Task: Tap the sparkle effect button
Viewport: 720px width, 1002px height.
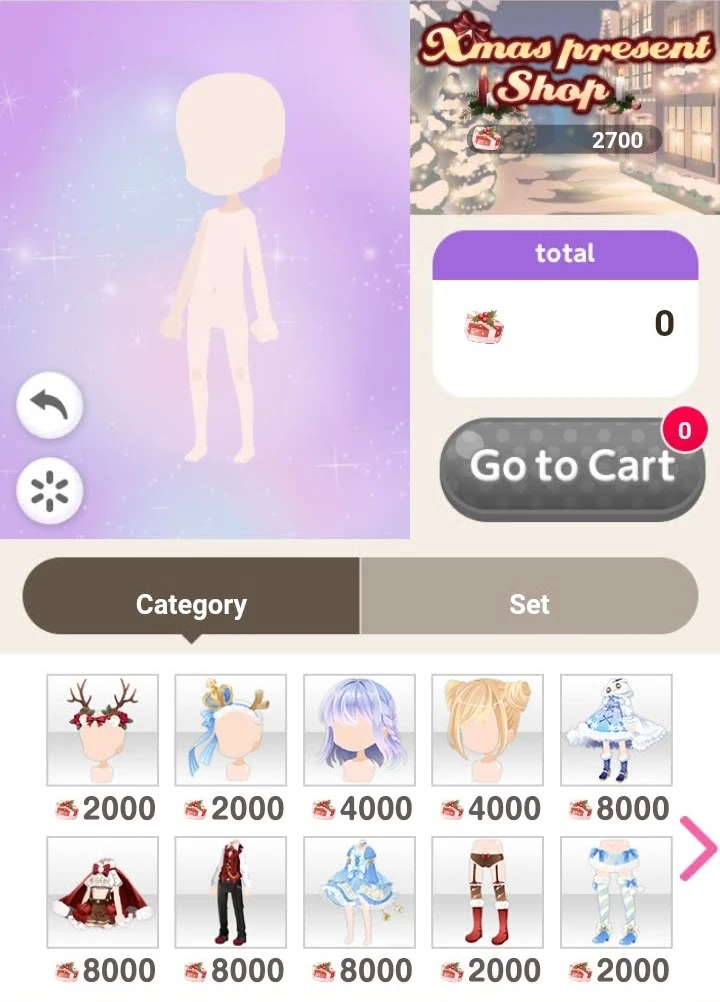Action: tap(50, 492)
